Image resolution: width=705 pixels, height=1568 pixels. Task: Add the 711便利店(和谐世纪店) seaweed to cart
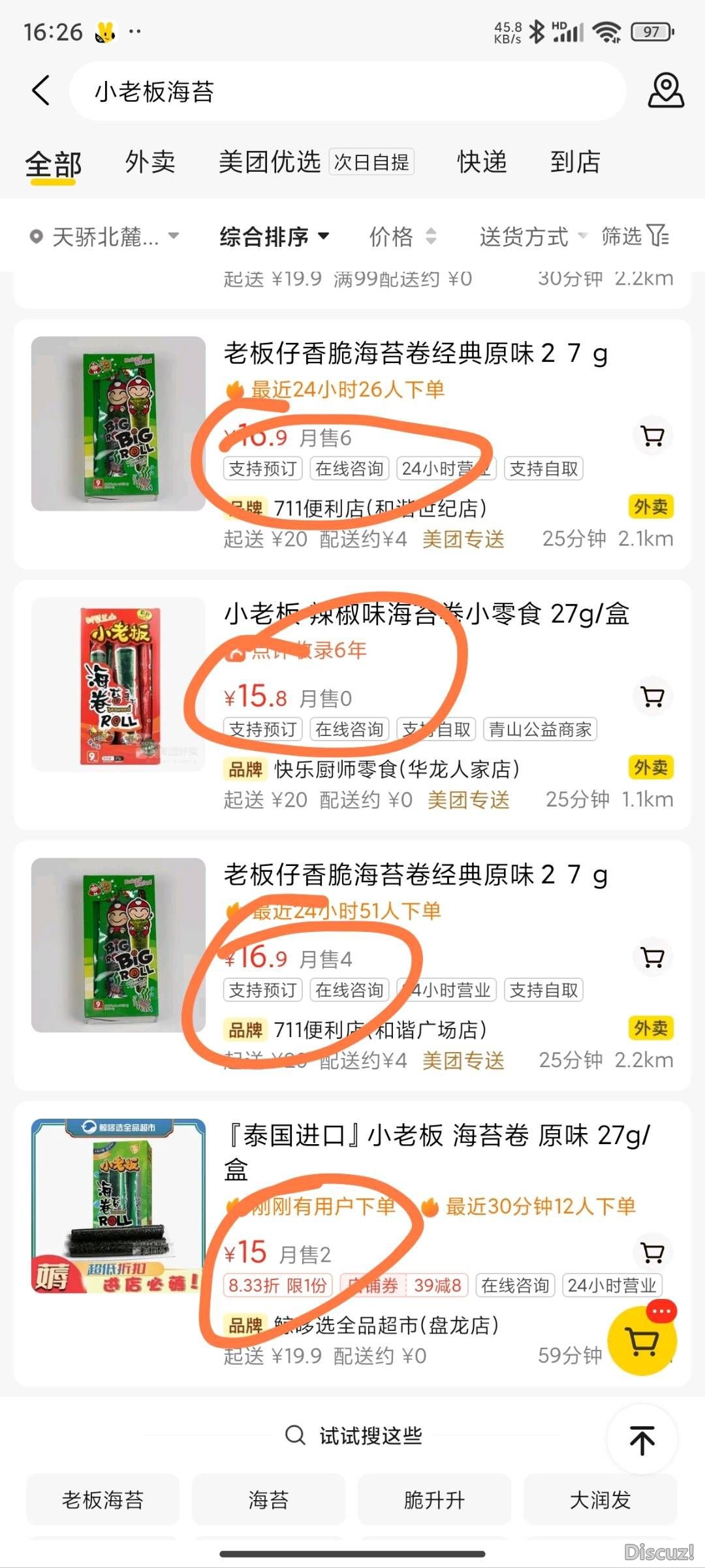tap(653, 436)
